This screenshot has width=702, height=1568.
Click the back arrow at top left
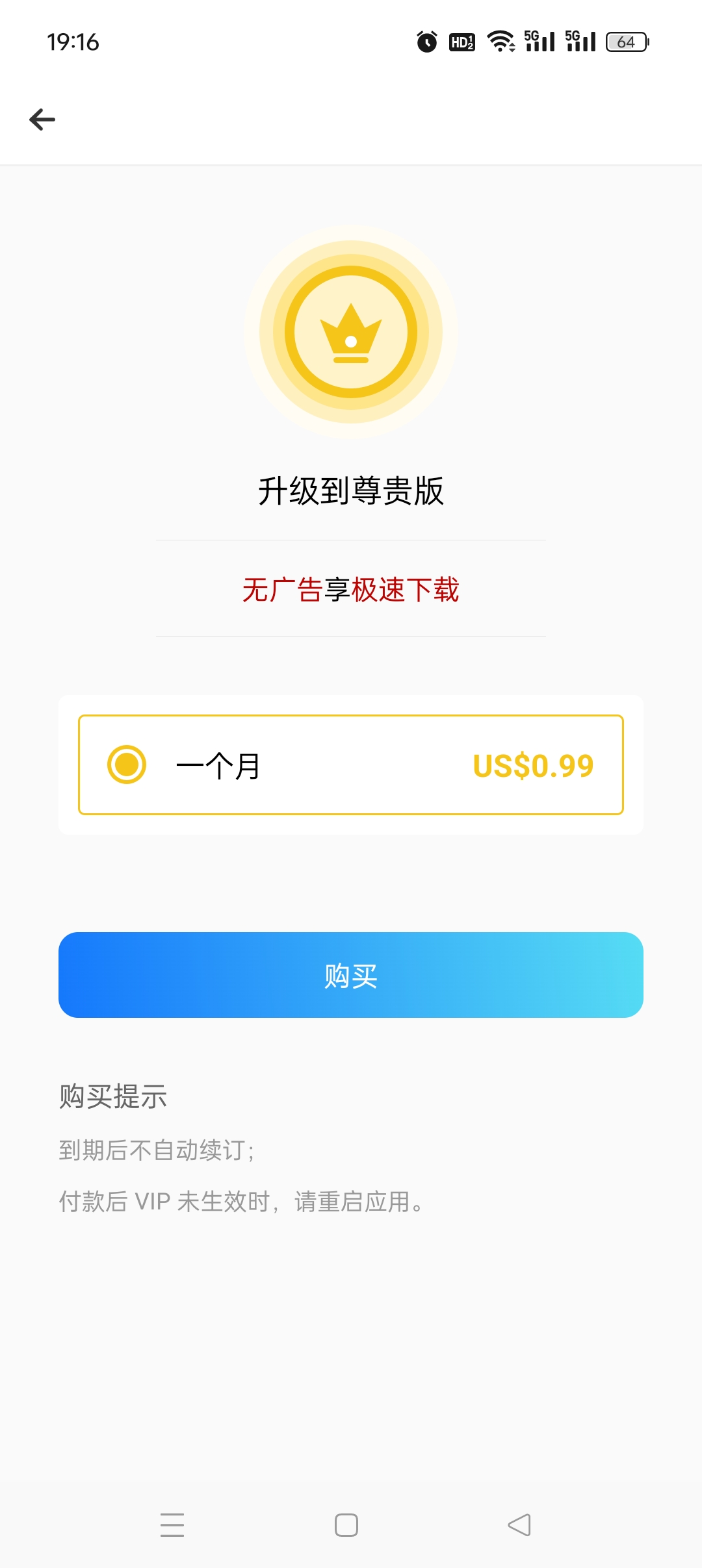point(42,119)
